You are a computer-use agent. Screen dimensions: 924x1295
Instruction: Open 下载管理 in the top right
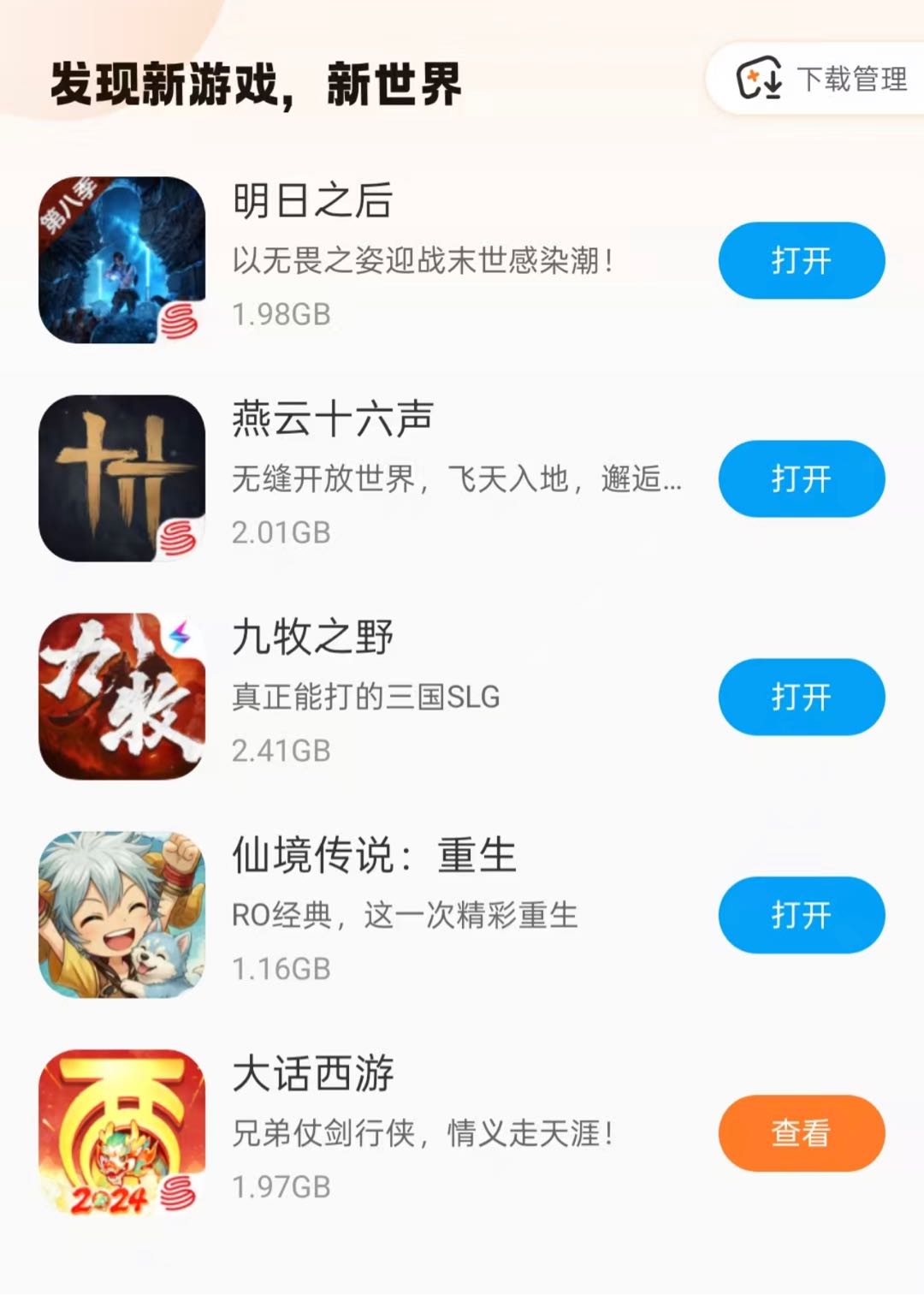[x=851, y=79]
